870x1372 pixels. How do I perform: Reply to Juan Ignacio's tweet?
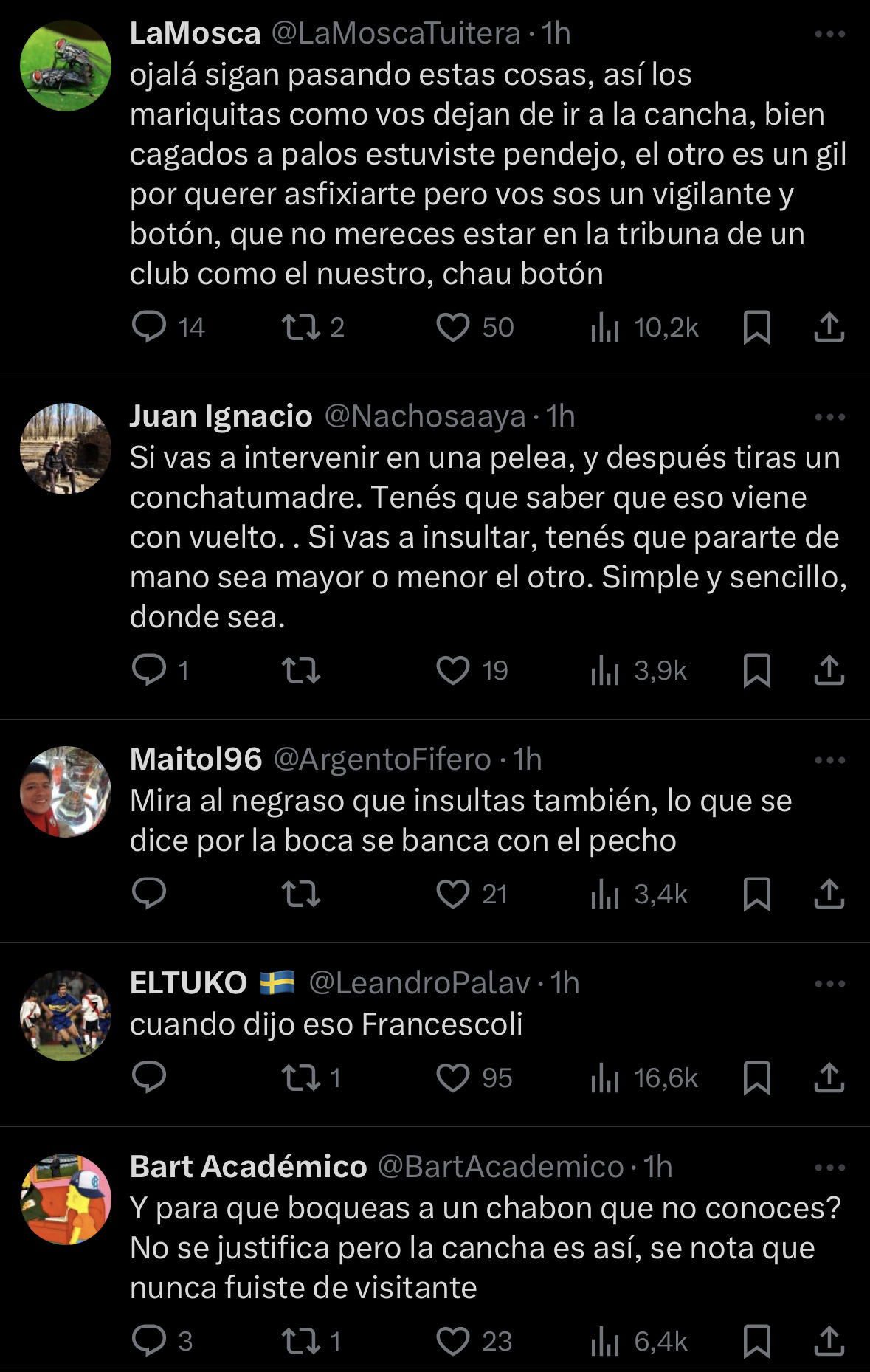[149, 670]
